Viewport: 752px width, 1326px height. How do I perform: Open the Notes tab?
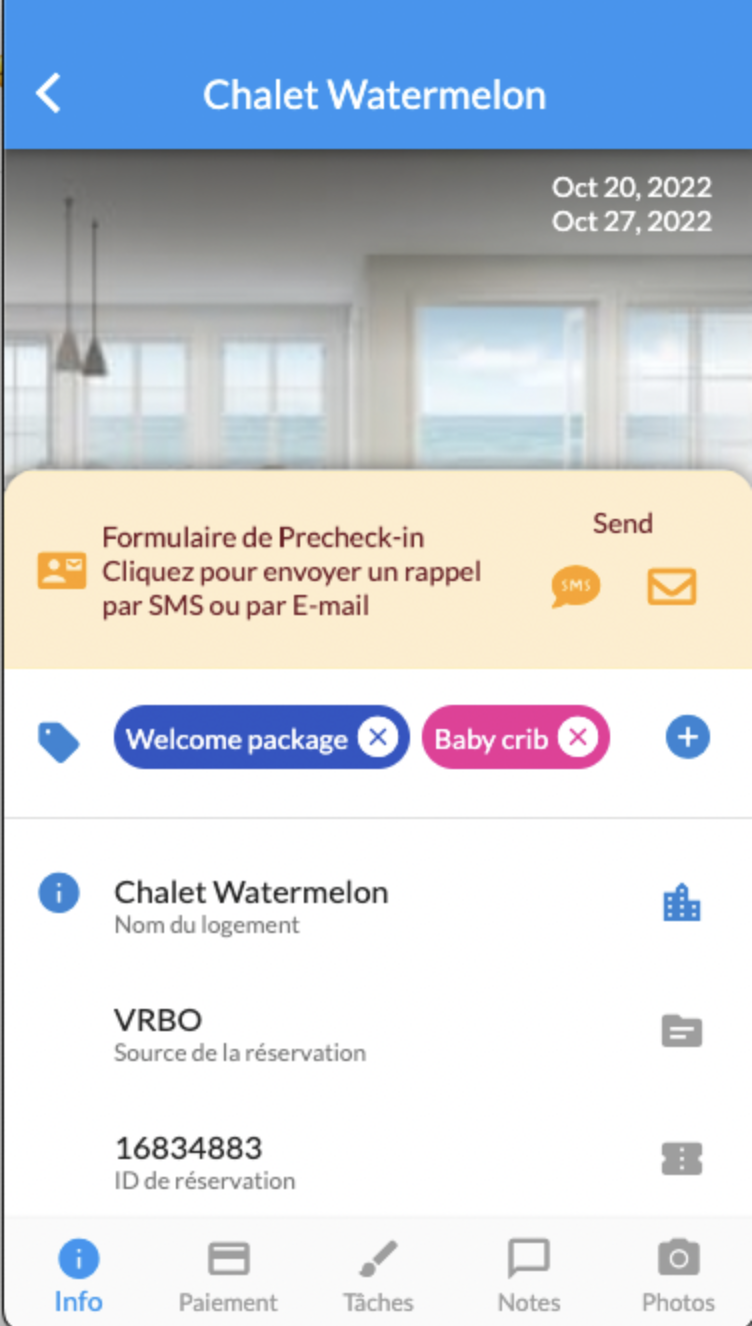click(528, 1275)
